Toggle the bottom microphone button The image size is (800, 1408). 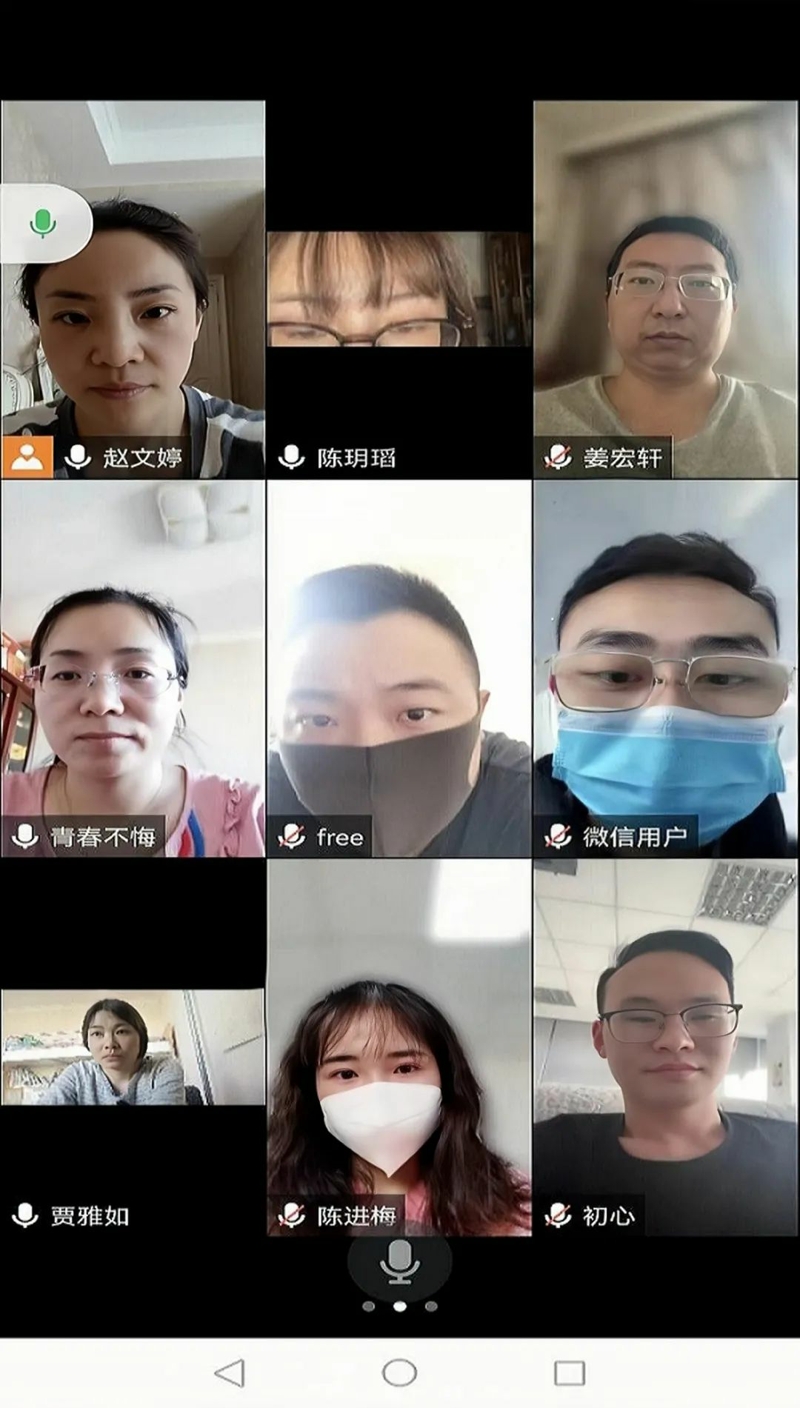pyautogui.click(x=399, y=1262)
